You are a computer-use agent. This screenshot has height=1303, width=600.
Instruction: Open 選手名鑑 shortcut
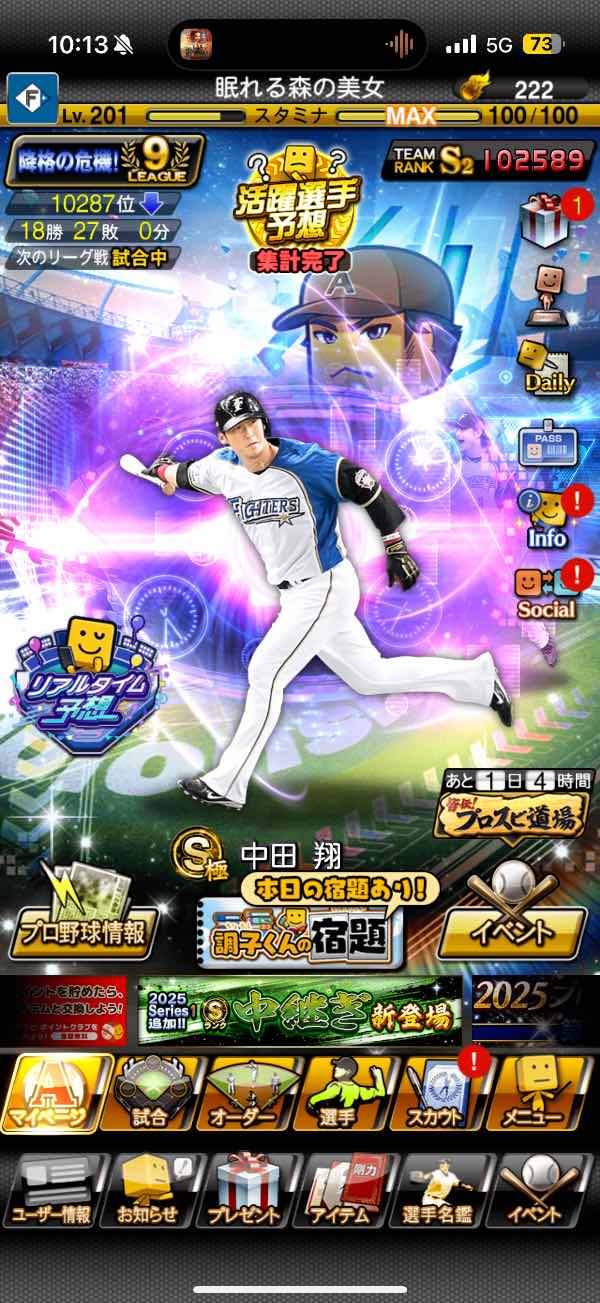point(444,1190)
